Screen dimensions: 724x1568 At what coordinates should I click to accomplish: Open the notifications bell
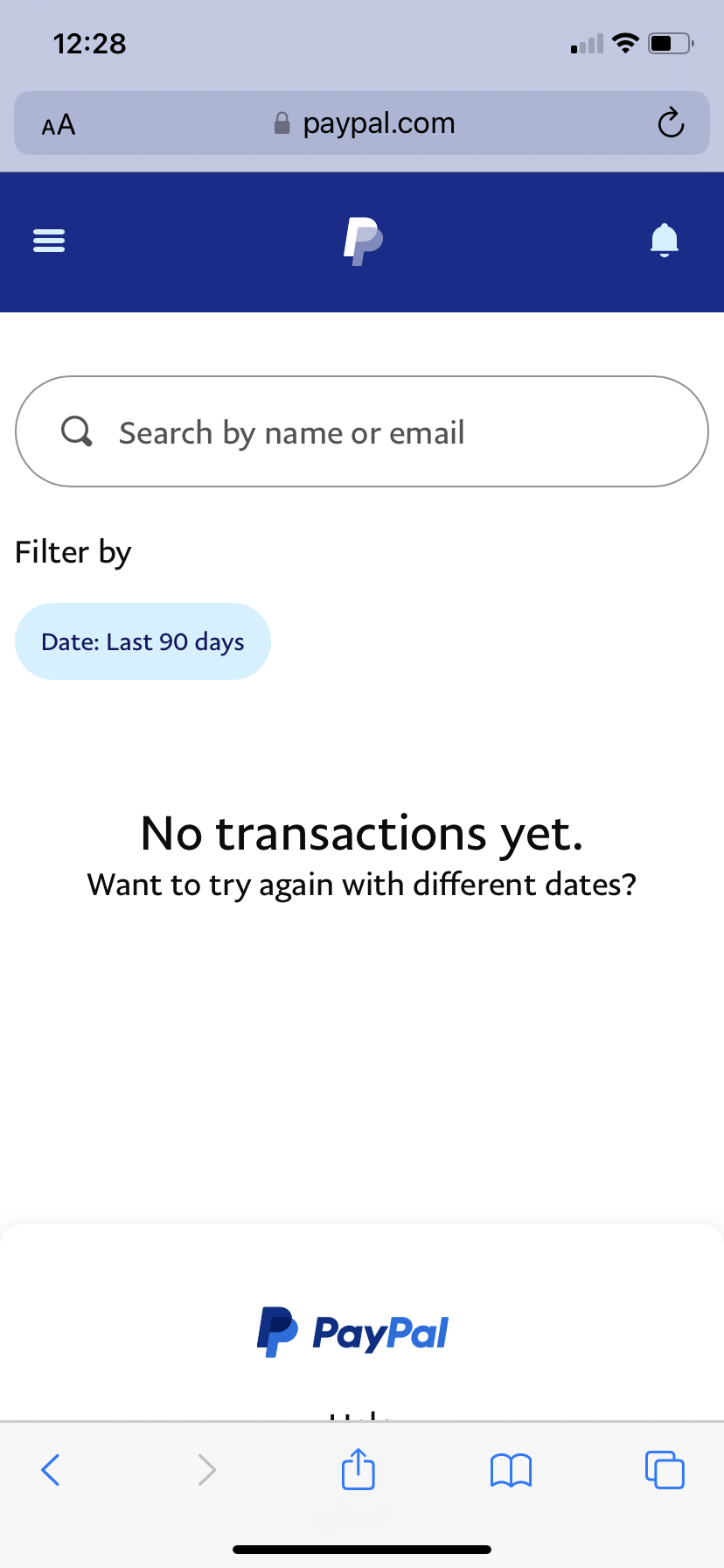665,241
